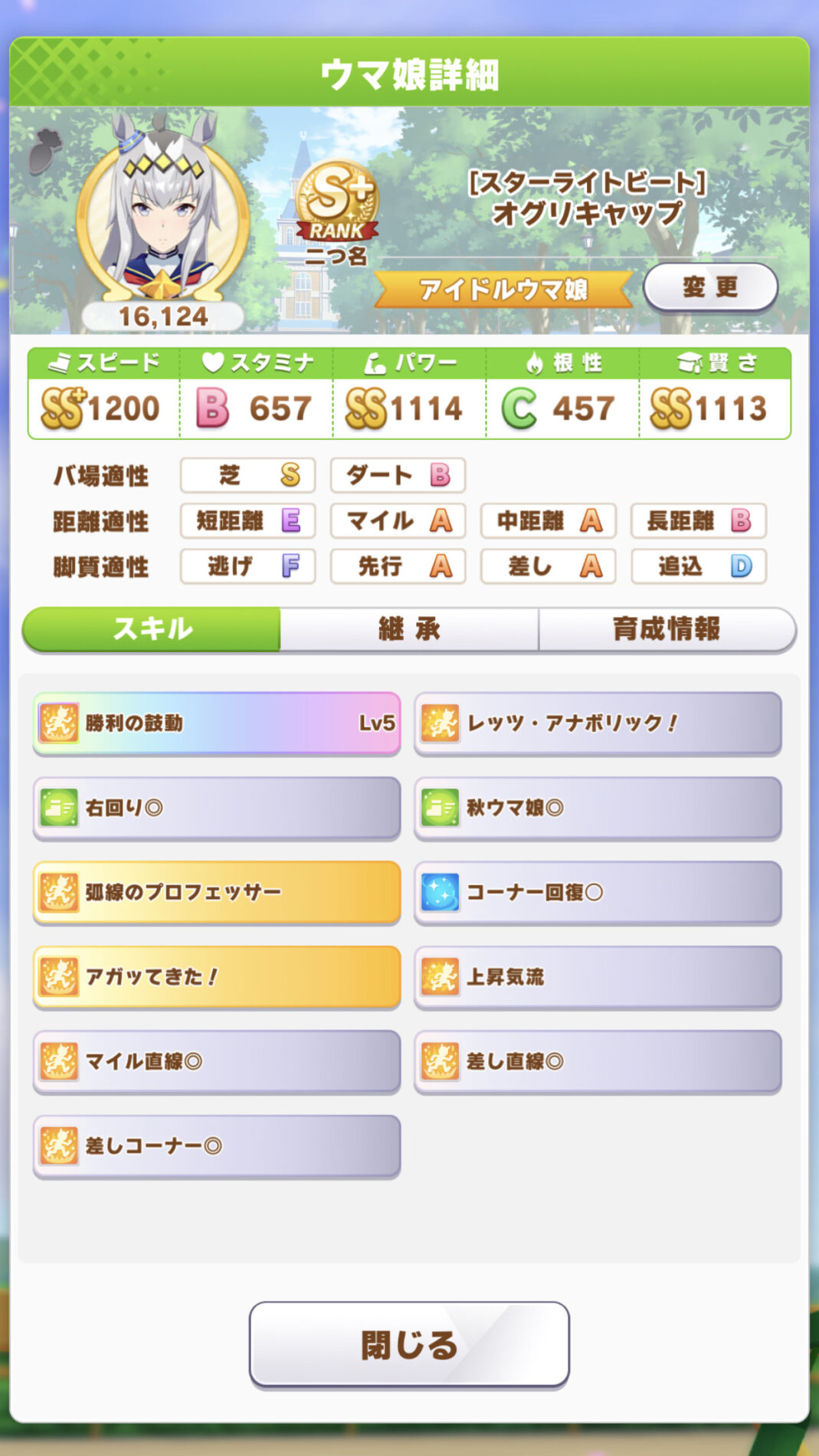
Task: Show details for 右回り◎ skill
Action: pos(217,808)
